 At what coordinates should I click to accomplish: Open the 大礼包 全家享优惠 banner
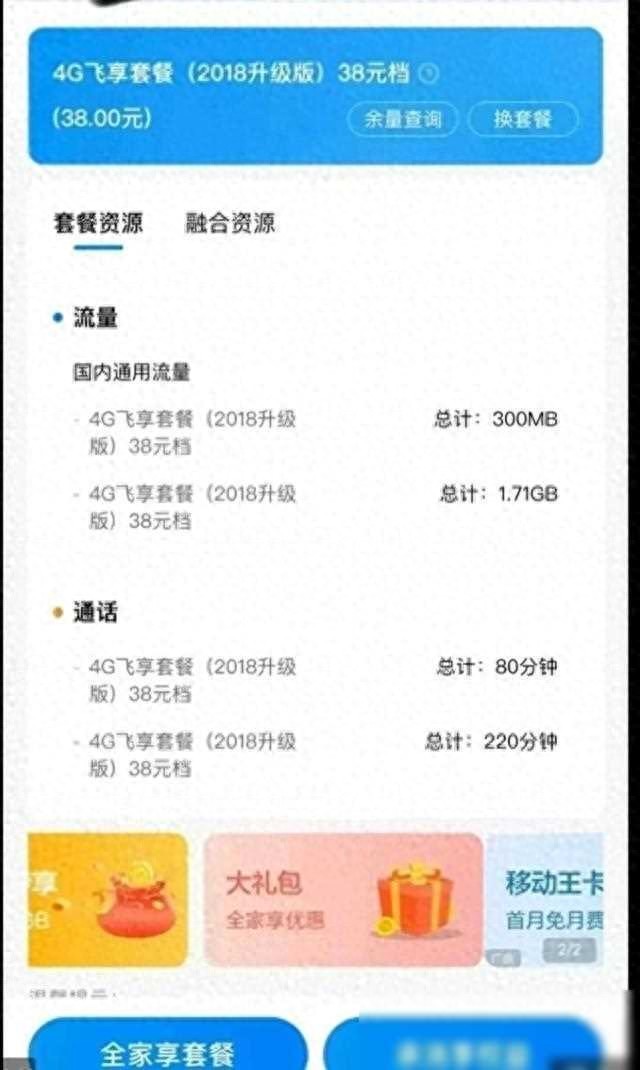[343, 900]
